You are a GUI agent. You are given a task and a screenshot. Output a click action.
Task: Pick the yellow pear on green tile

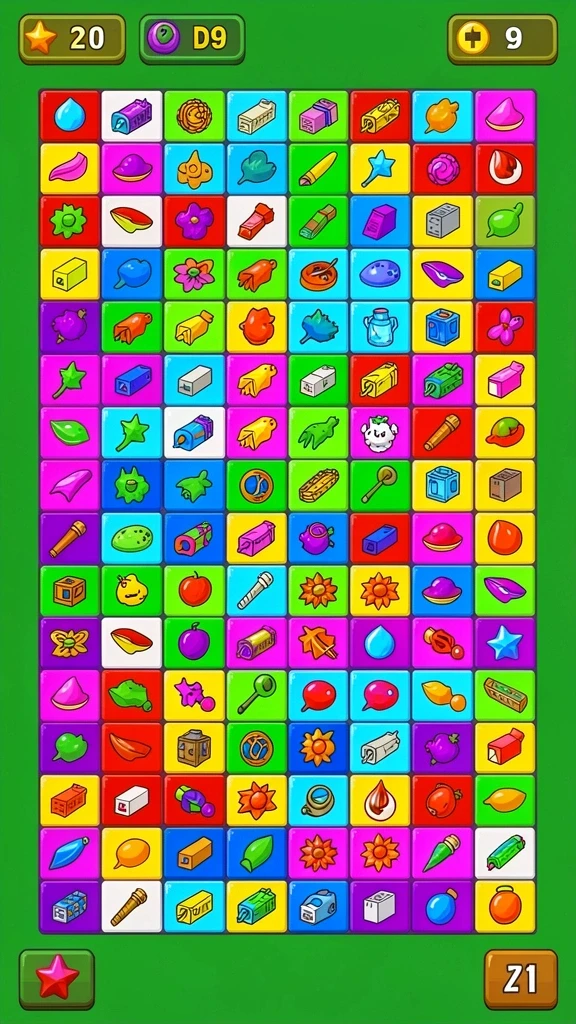[132, 590]
